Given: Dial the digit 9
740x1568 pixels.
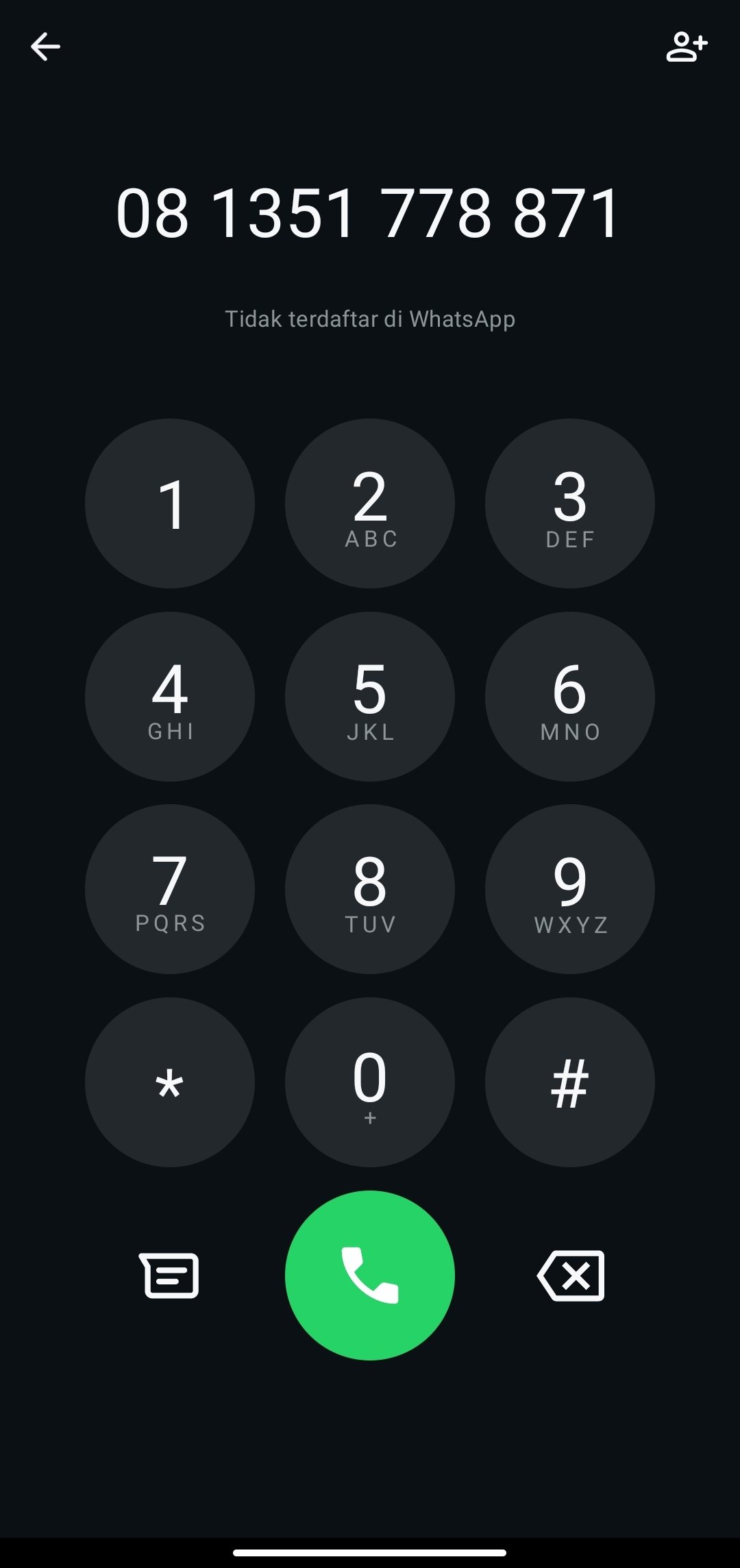Looking at the screenshot, I should [570, 889].
